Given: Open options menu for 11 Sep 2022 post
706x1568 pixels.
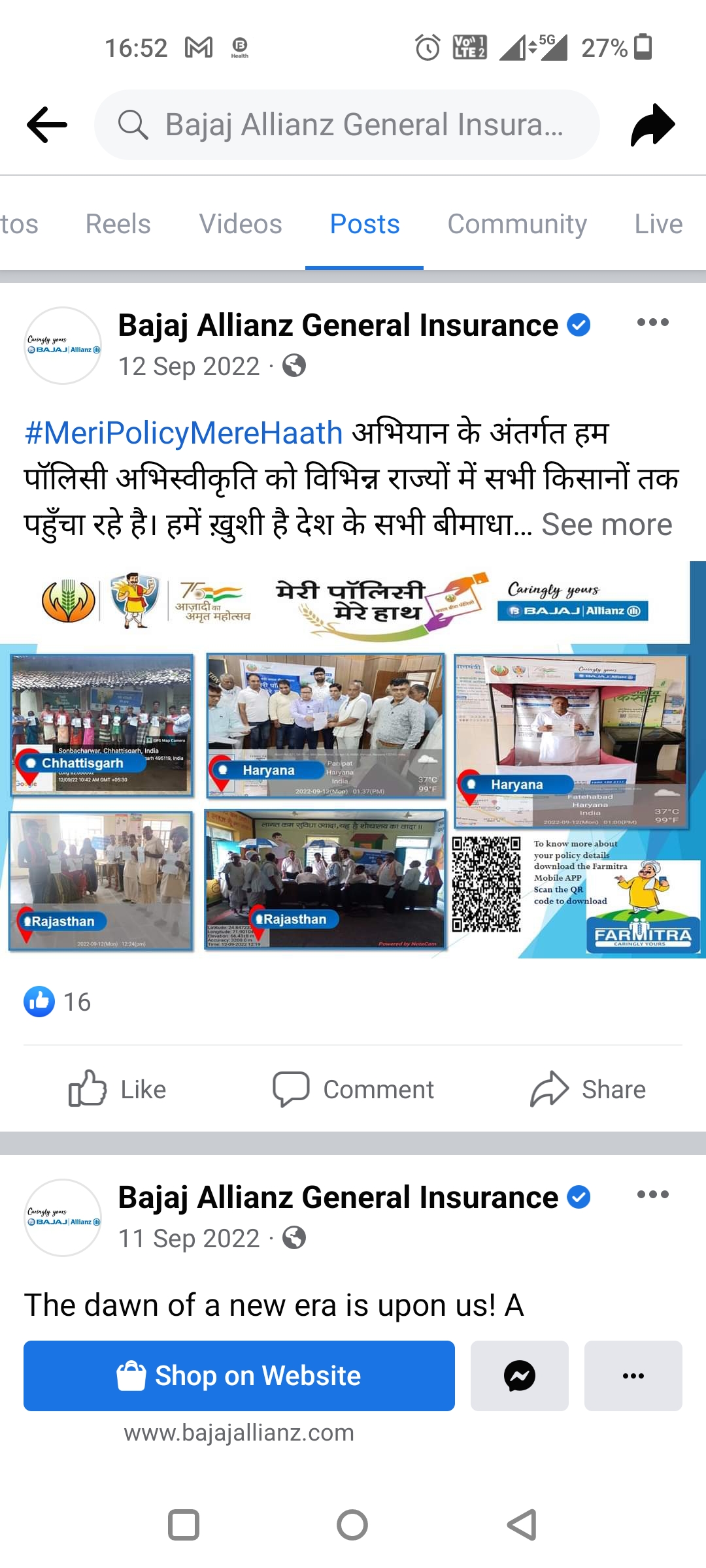Looking at the screenshot, I should (652, 1194).
